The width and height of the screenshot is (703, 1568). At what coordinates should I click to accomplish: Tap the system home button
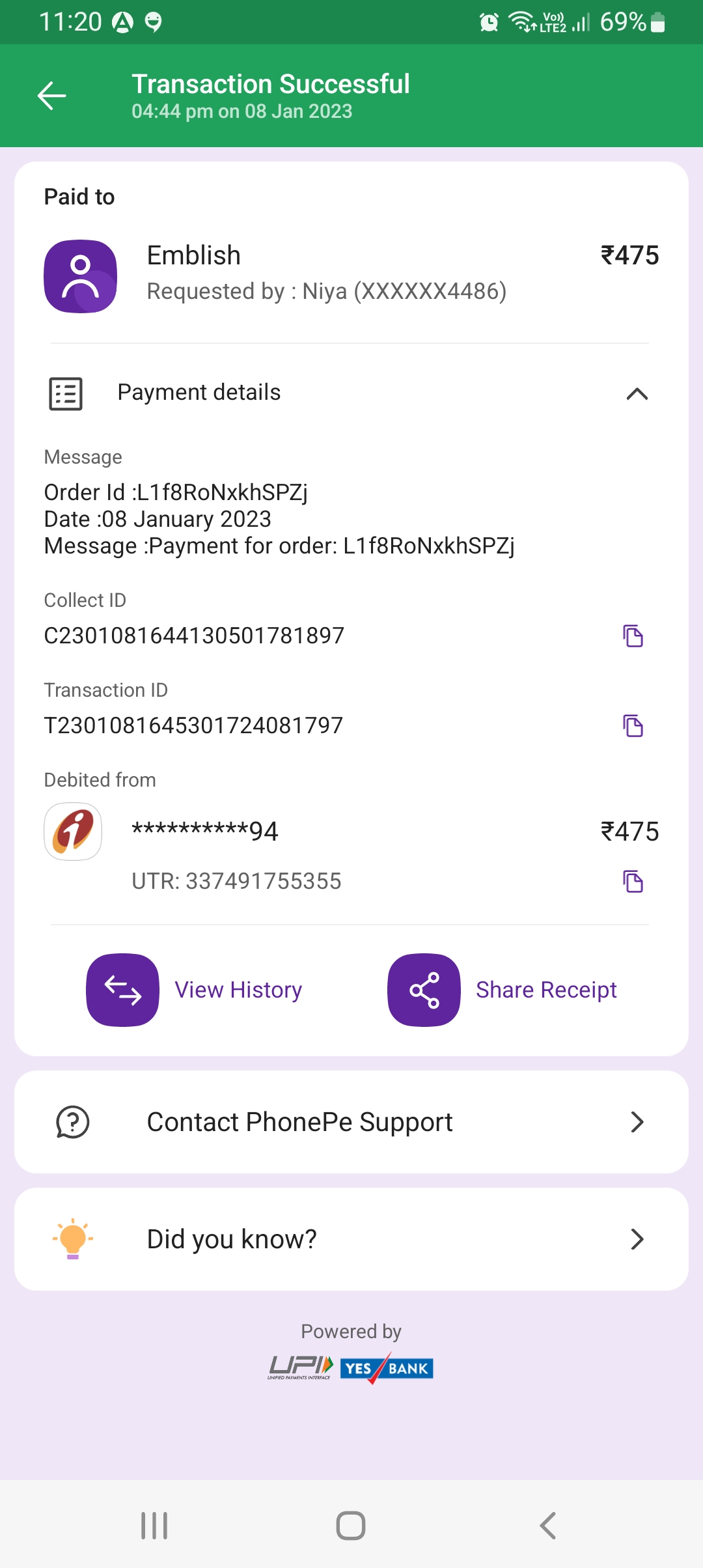(351, 1525)
